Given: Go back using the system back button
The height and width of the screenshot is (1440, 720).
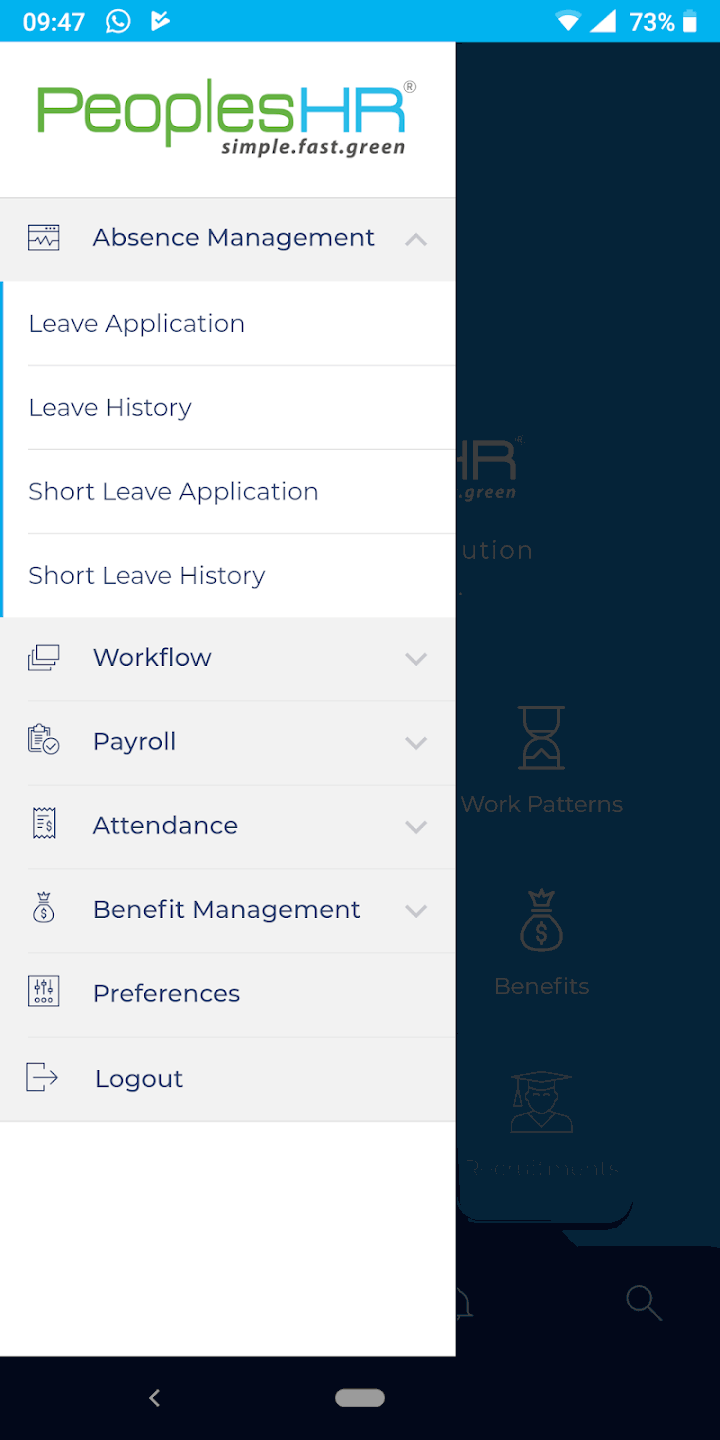Looking at the screenshot, I should pos(154,1398).
